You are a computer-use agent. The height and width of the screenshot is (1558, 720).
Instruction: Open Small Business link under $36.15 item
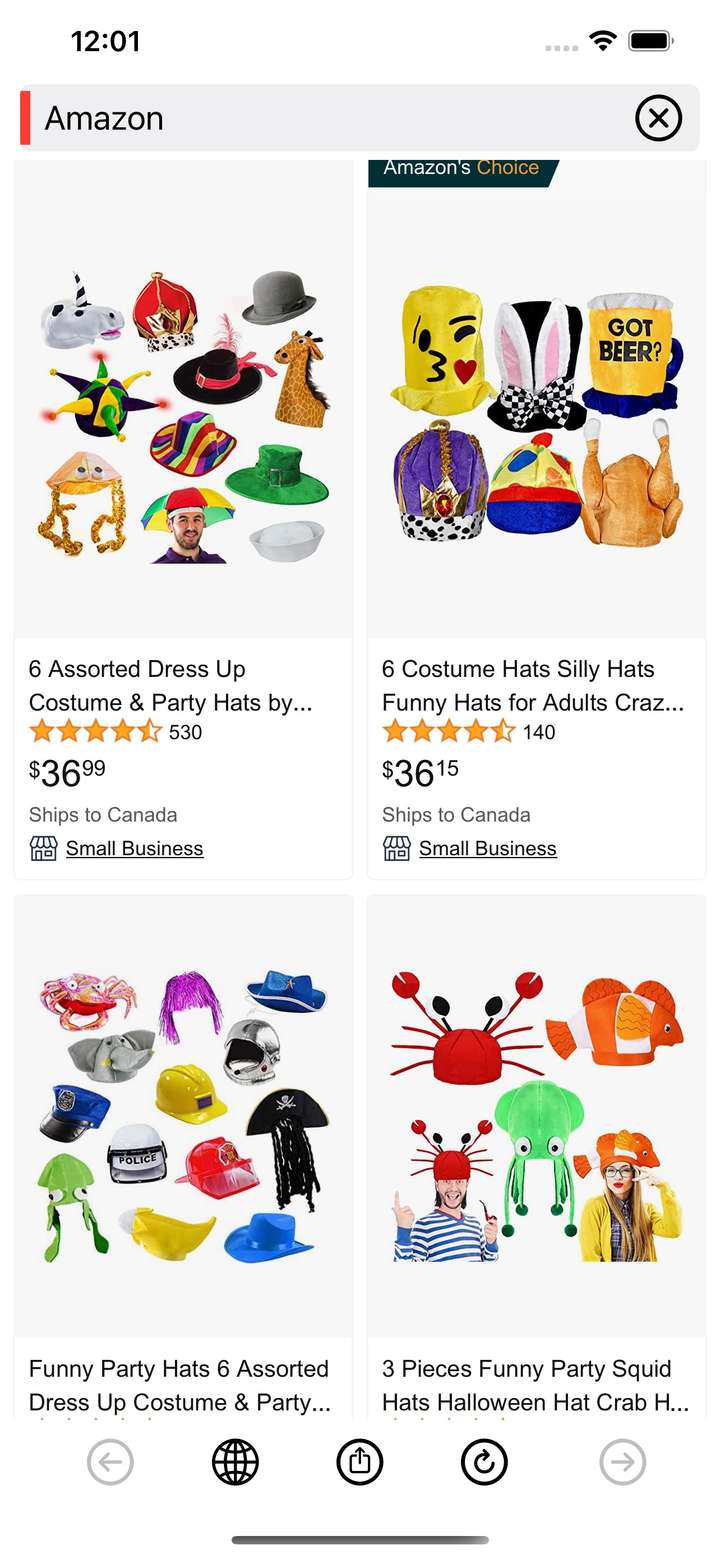coord(487,848)
